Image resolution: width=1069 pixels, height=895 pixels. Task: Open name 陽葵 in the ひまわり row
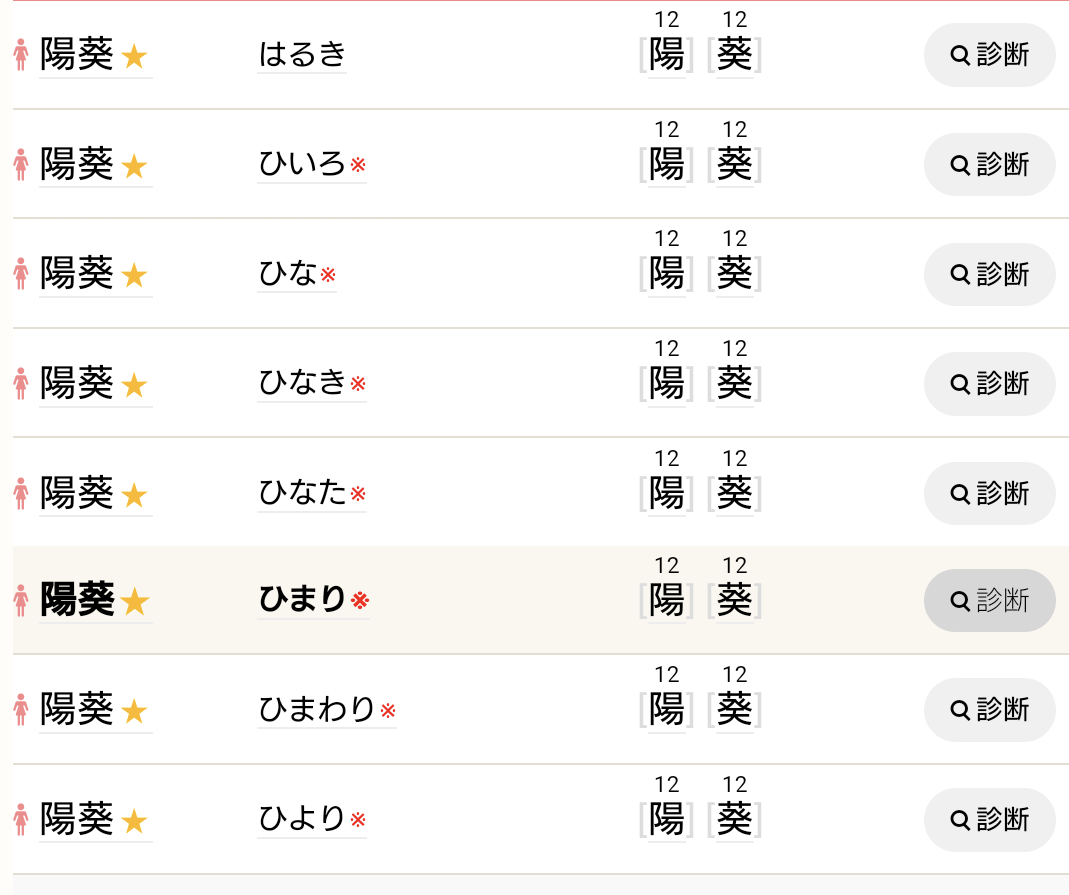point(77,710)
